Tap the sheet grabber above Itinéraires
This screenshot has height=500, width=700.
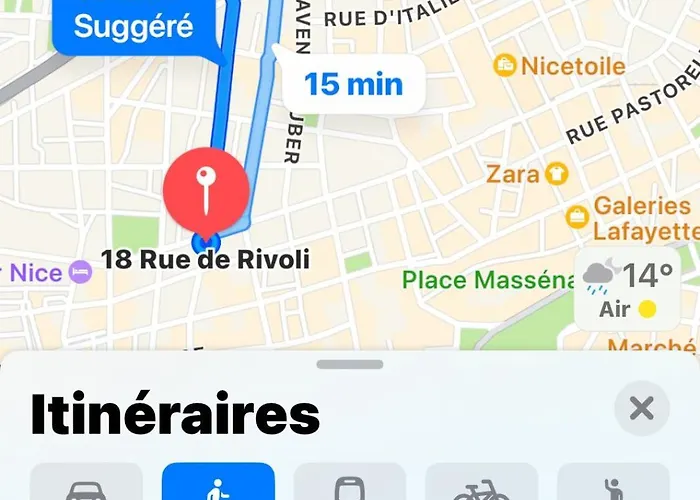pos(350,365)
